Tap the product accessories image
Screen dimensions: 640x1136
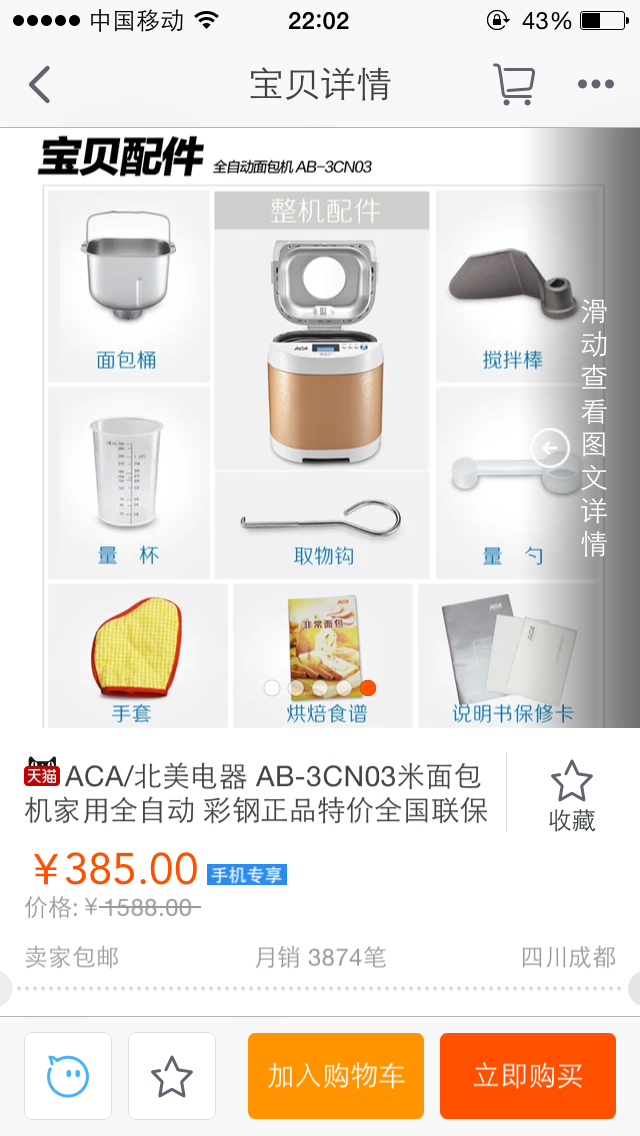pos(300,430)
